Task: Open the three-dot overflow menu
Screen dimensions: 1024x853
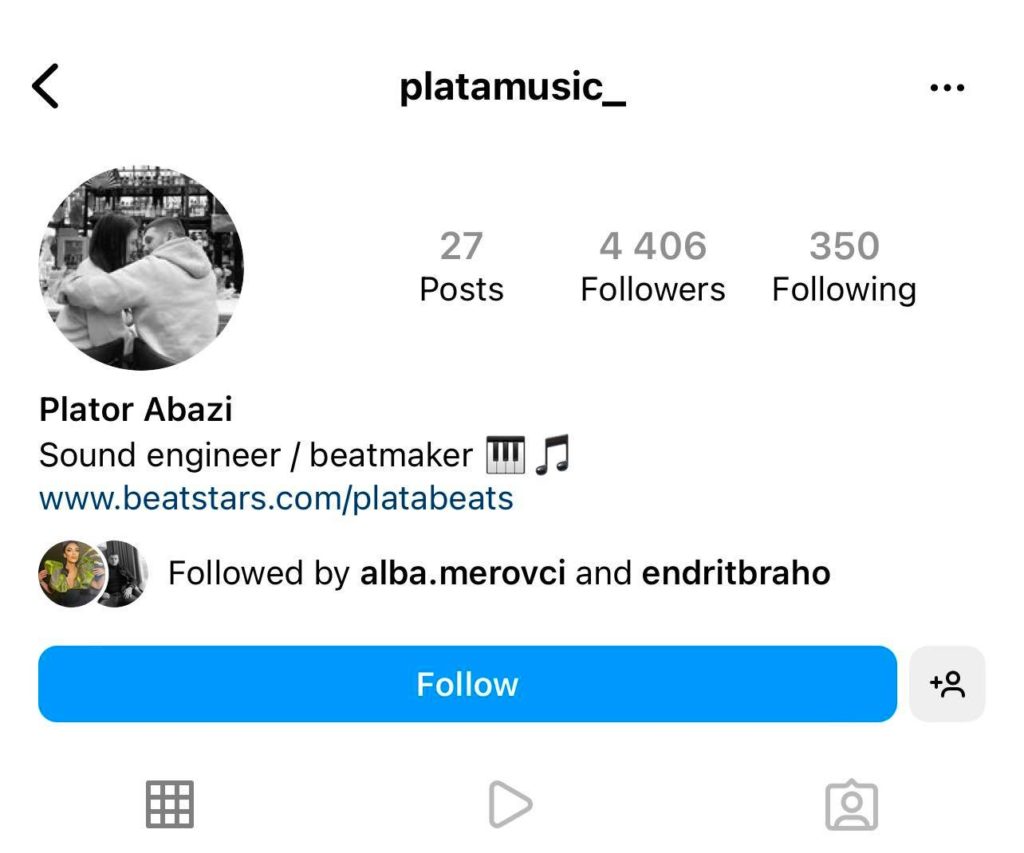Action: coord(946,88)
